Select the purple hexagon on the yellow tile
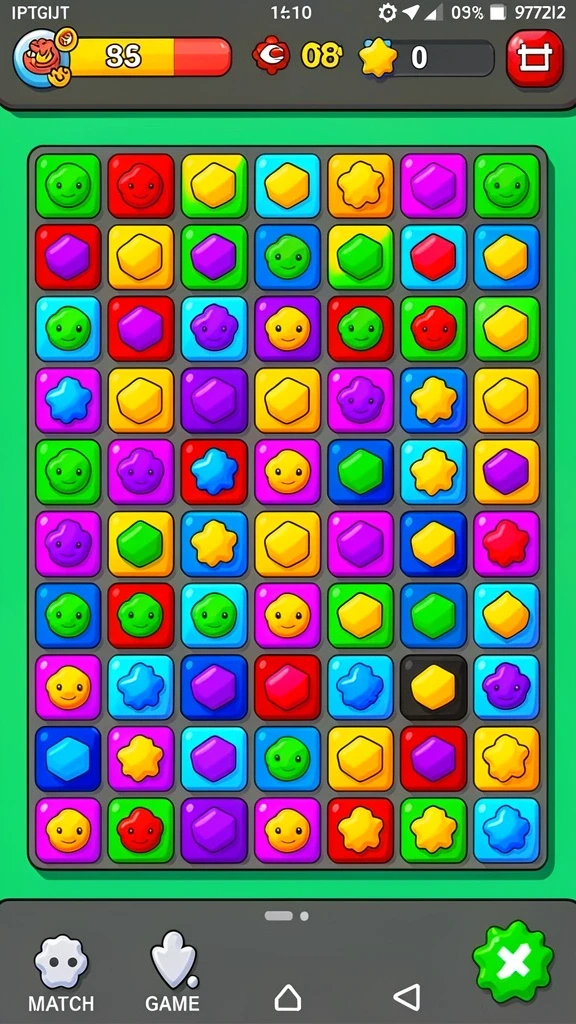 pos(507,472)
